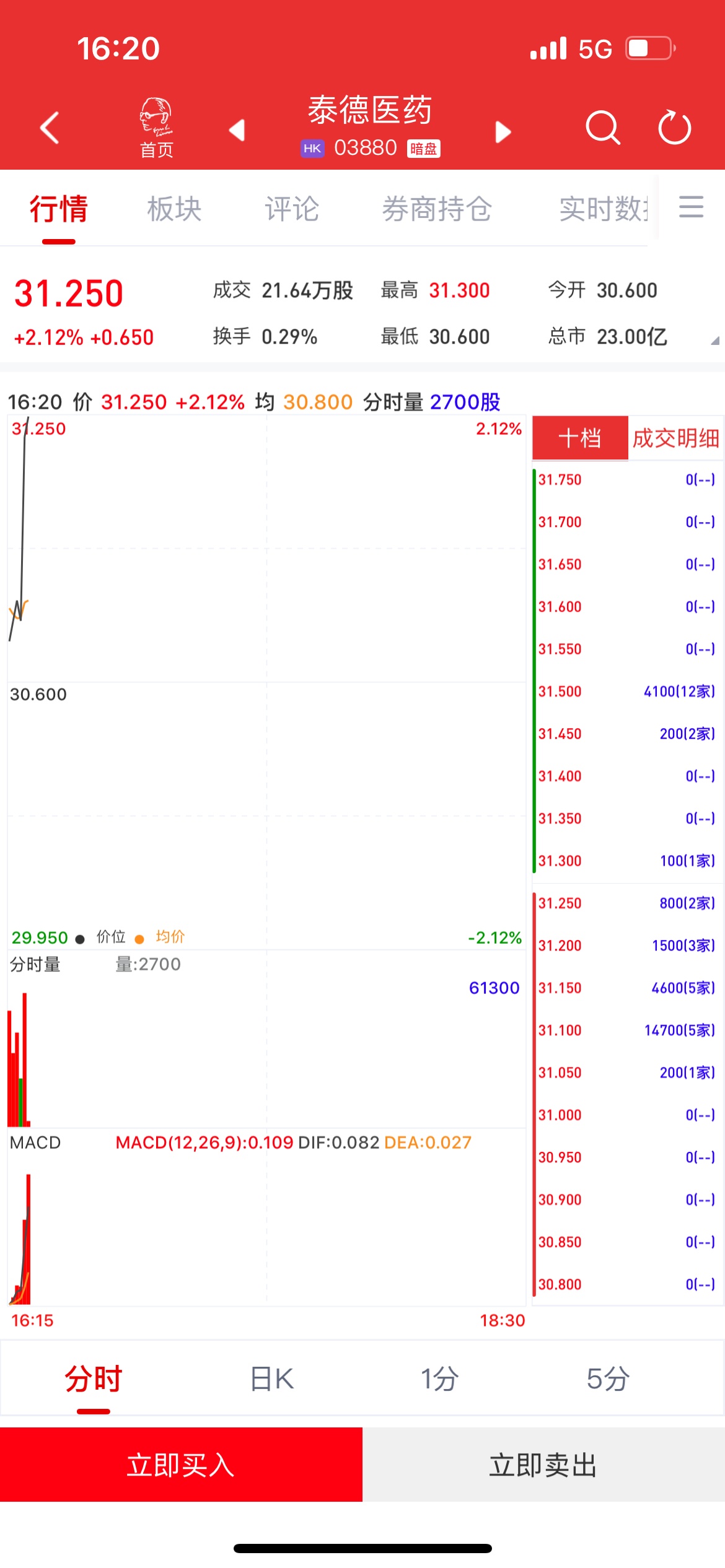
Task: Show the 5分 chart
Action: [x=608, y=1379]
